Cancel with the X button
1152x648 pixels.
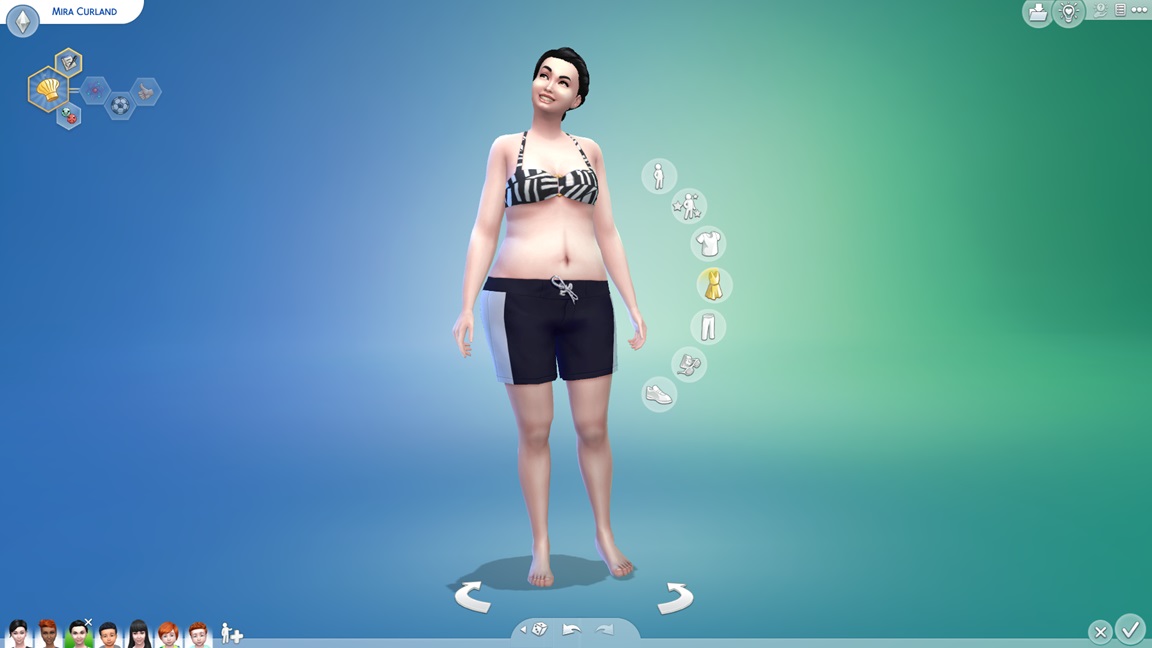tap(1100, 632)
